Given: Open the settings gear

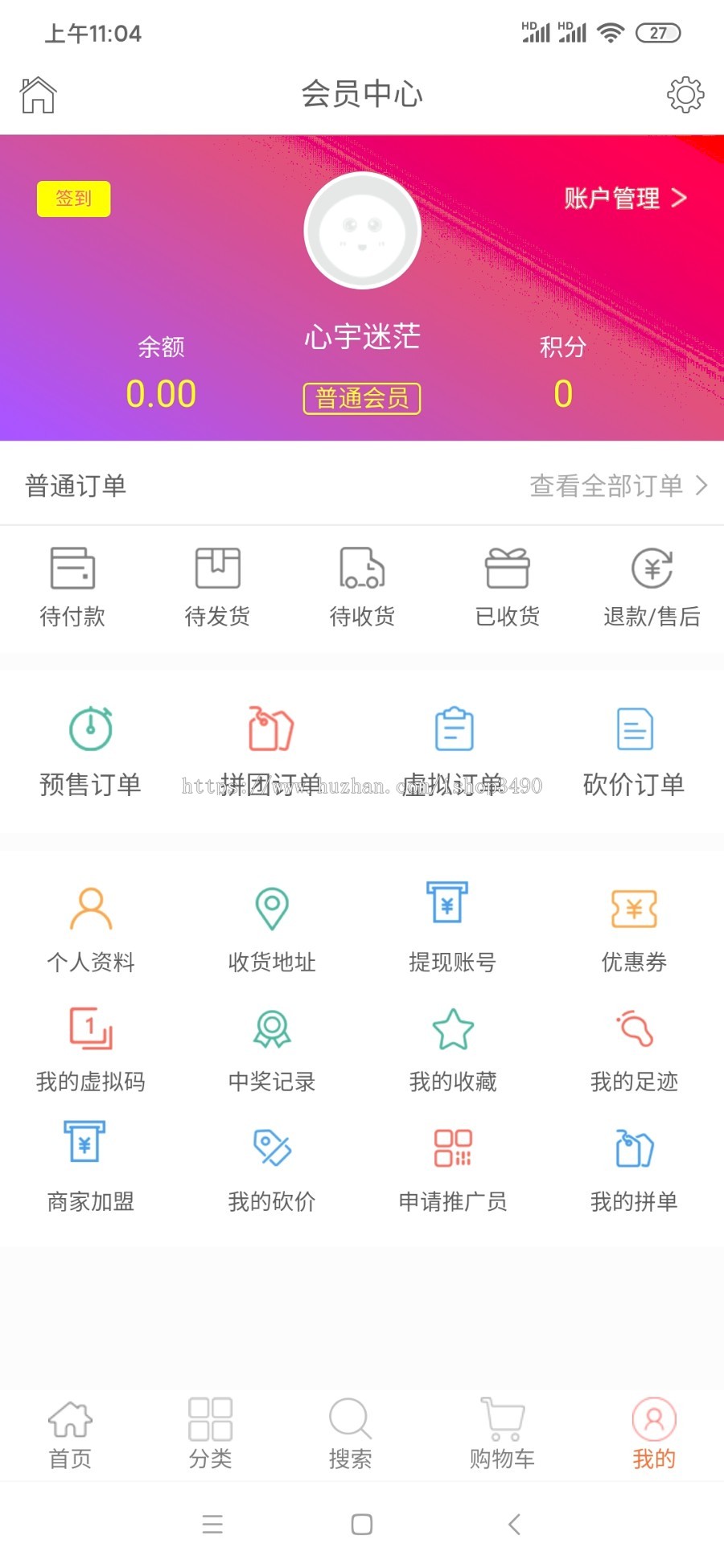Looking at the screenshot, I should 685,94.
